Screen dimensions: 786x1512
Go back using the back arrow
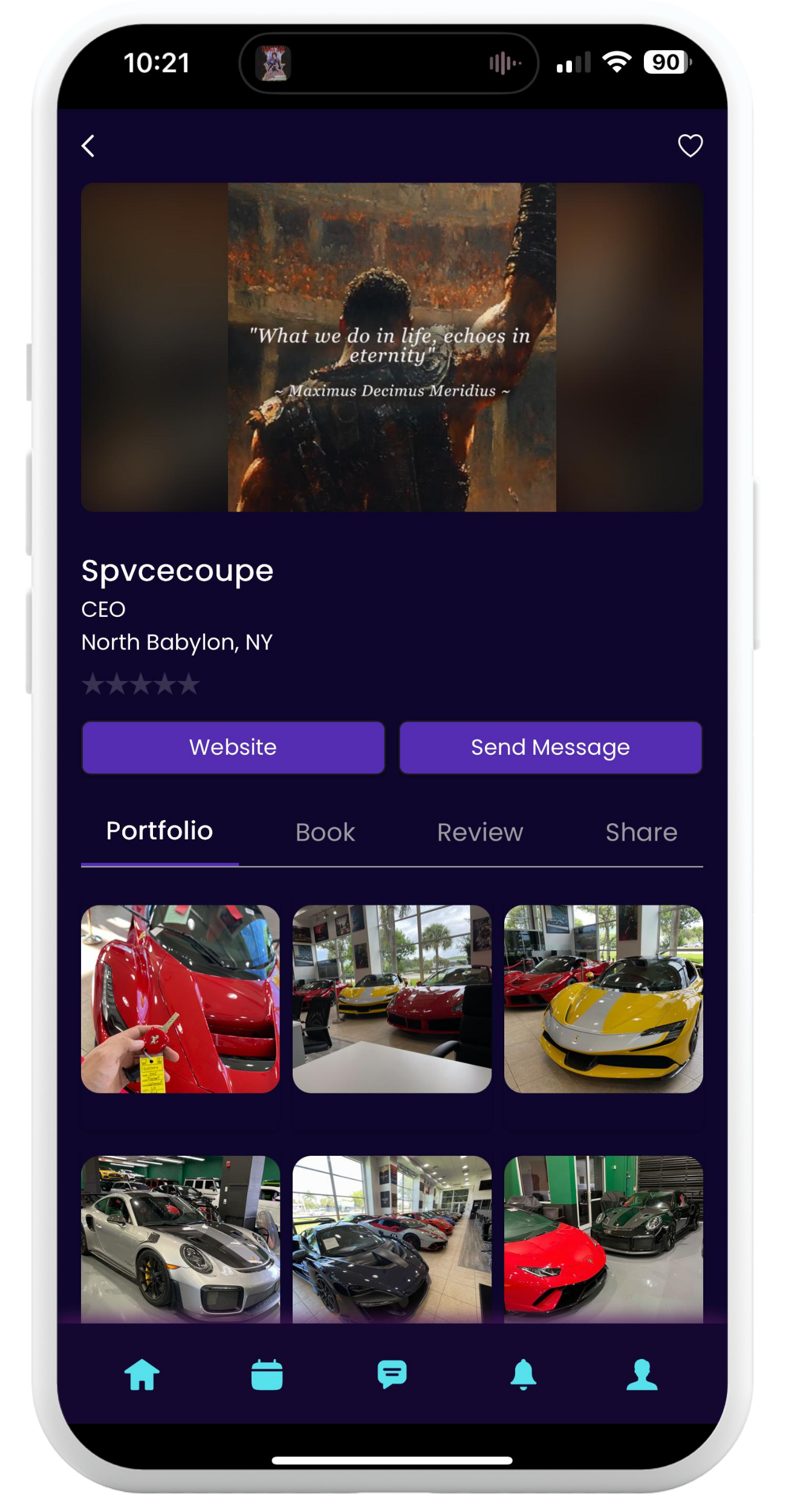(88, 146)
